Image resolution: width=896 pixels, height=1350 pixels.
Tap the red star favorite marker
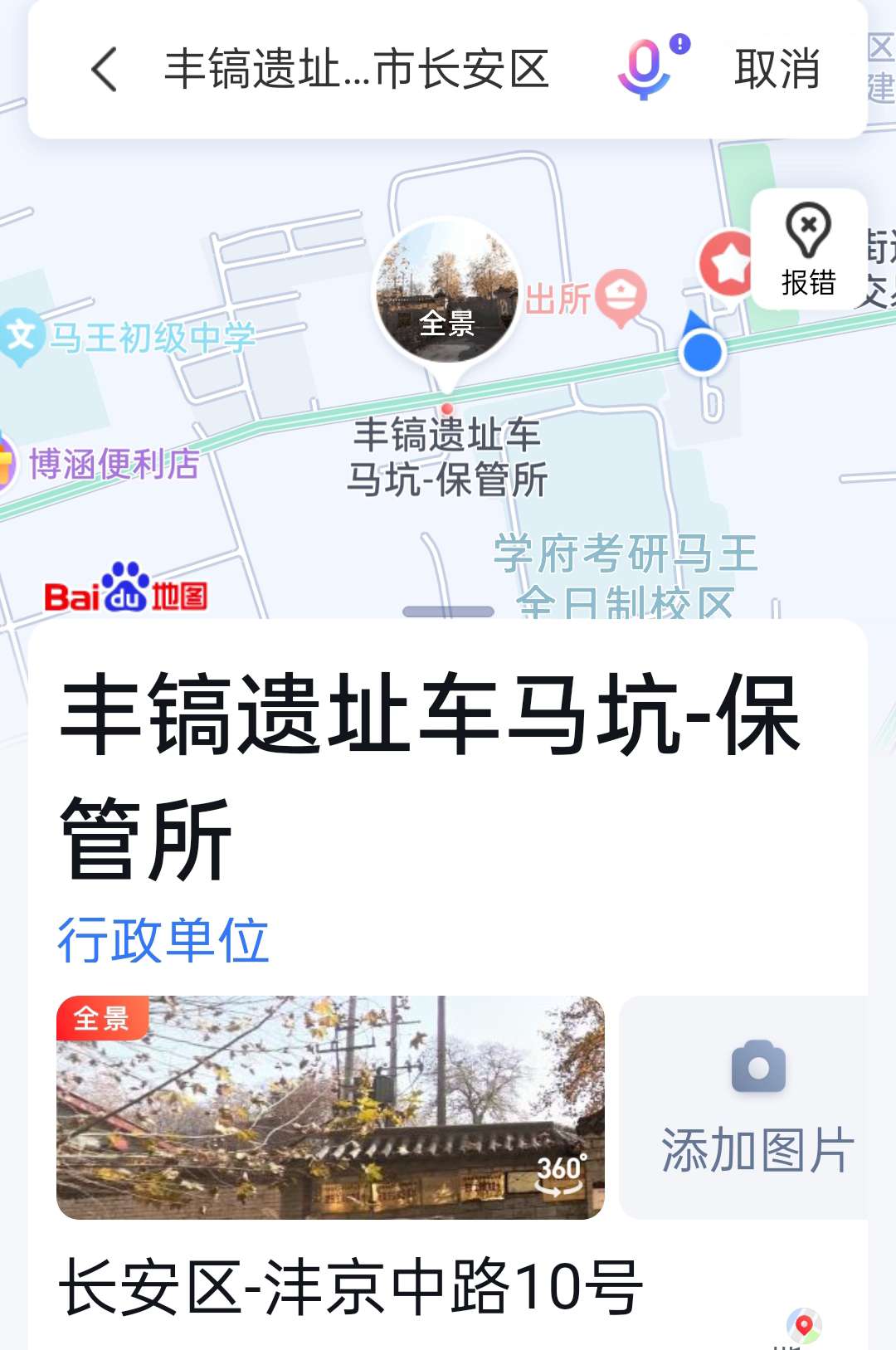point(728,264)
